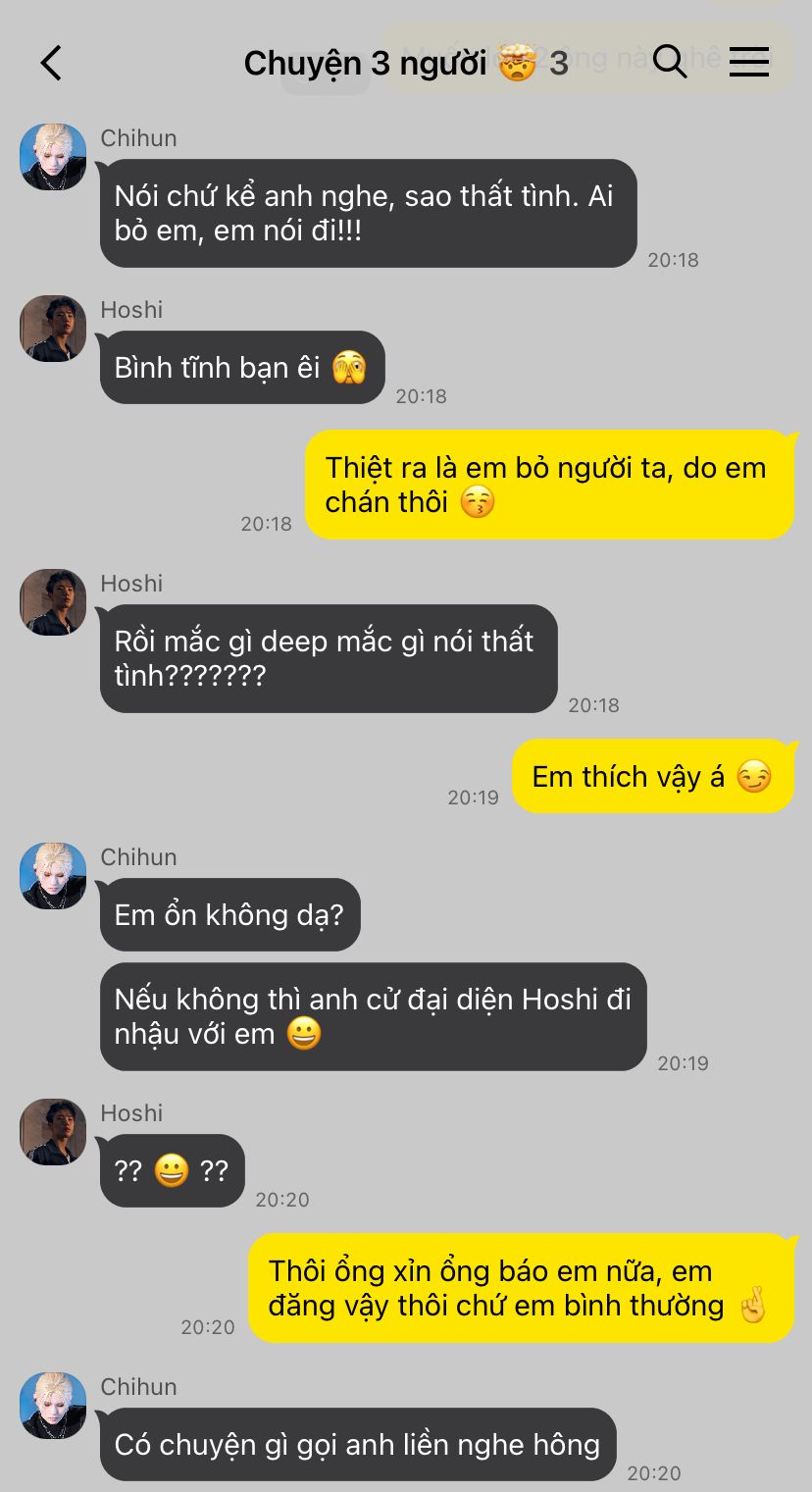Open Hoshi's avatar beside 'Bình tĩnh bạn êi'
Viewport: 812px width, 1492px height.
53,329
